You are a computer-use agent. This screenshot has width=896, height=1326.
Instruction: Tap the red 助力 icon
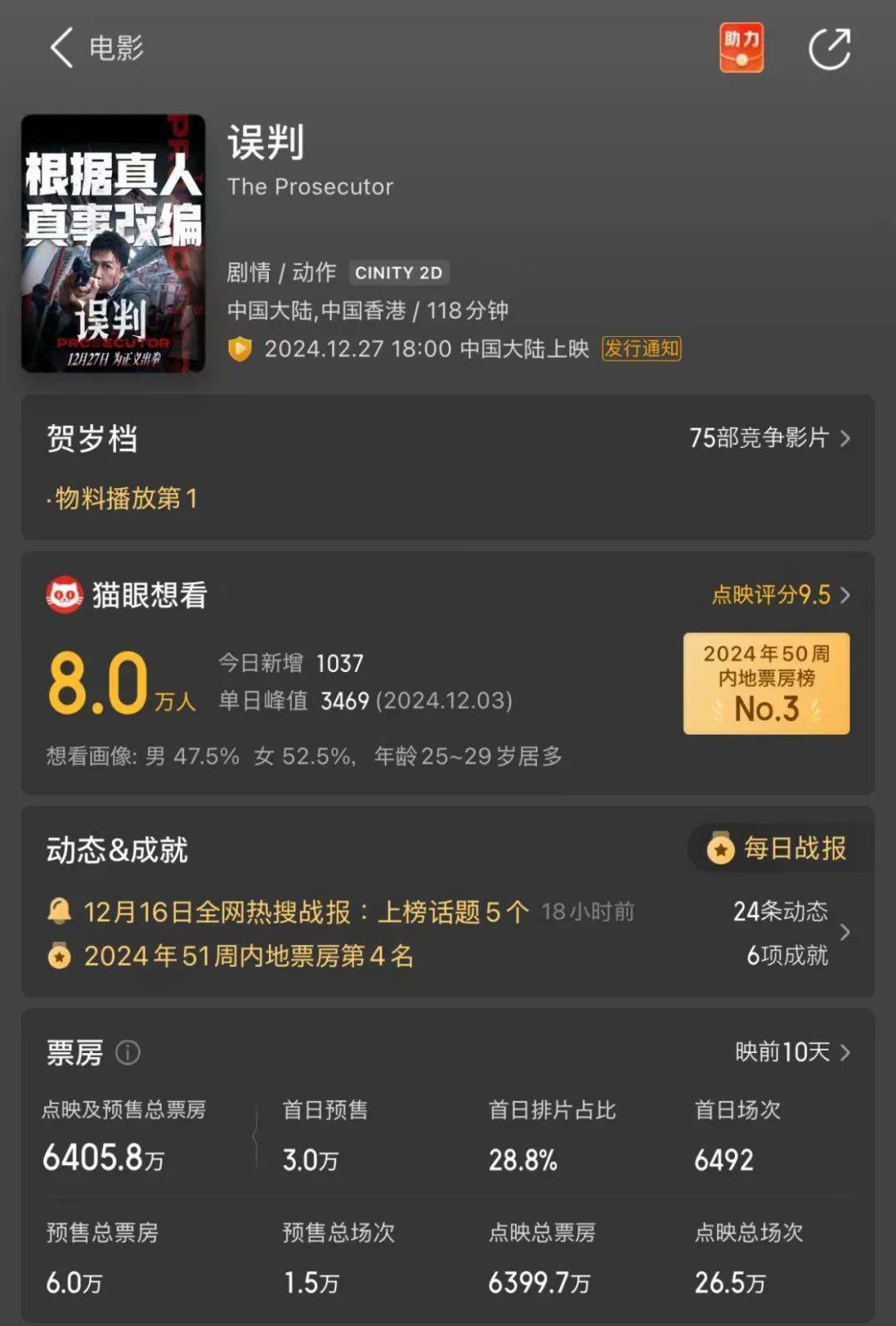pos(741,48)
